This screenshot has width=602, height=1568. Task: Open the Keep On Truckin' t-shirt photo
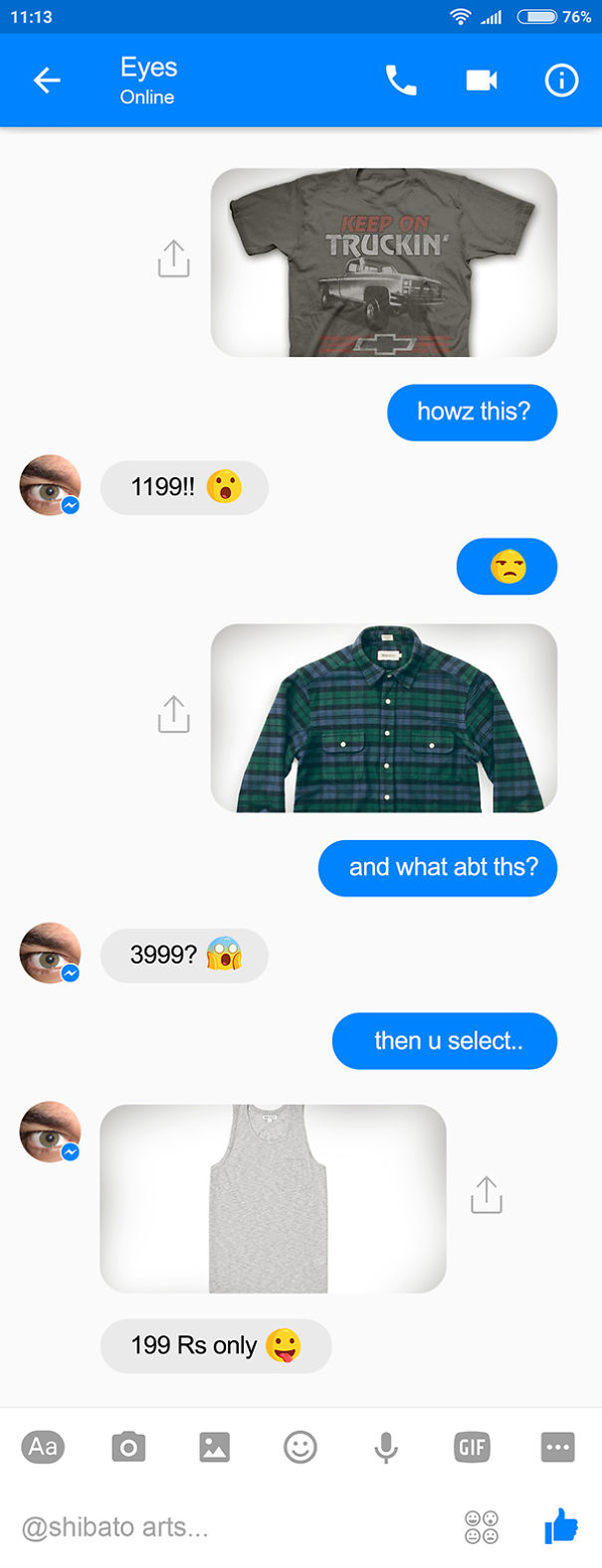click(x=383, y=262)
